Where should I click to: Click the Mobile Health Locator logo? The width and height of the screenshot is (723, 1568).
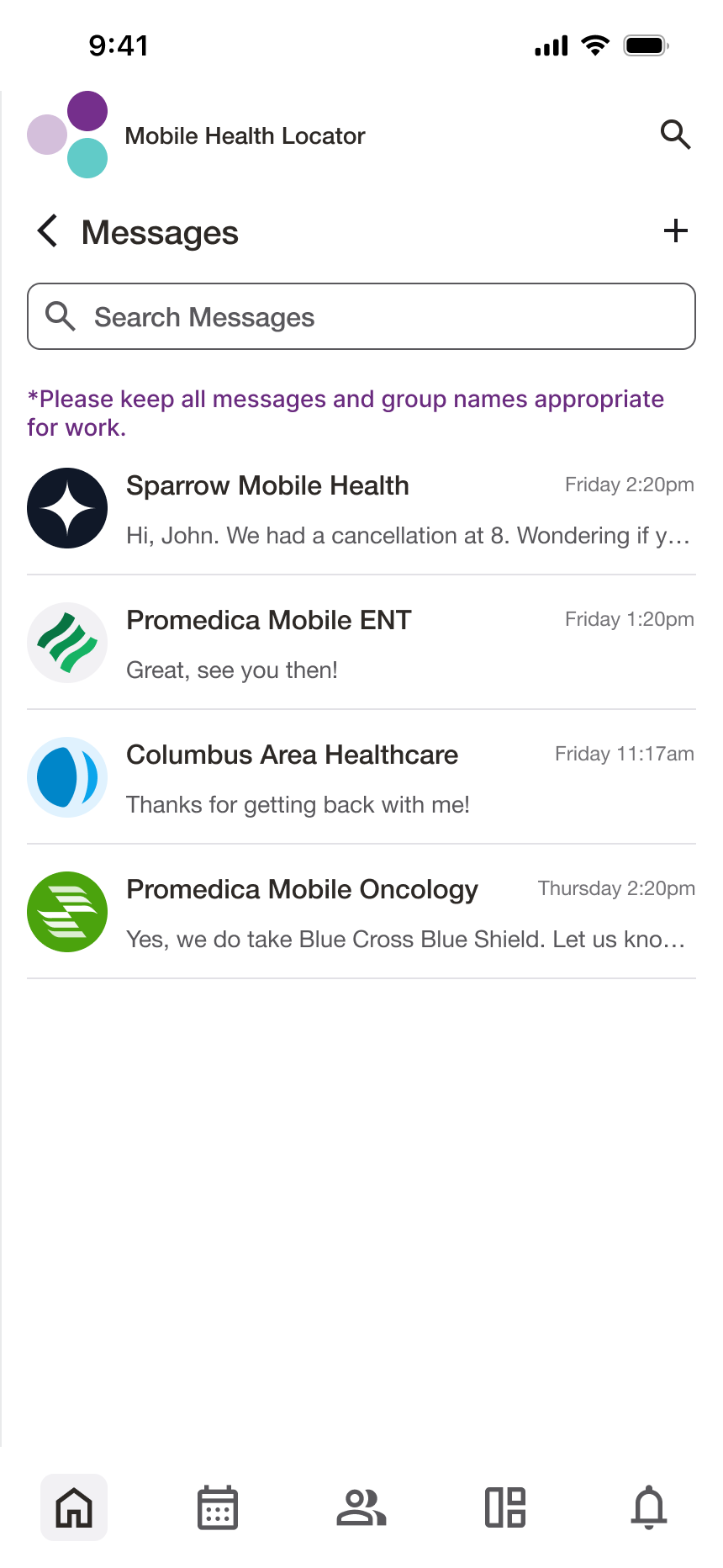[x=69, y=135]
